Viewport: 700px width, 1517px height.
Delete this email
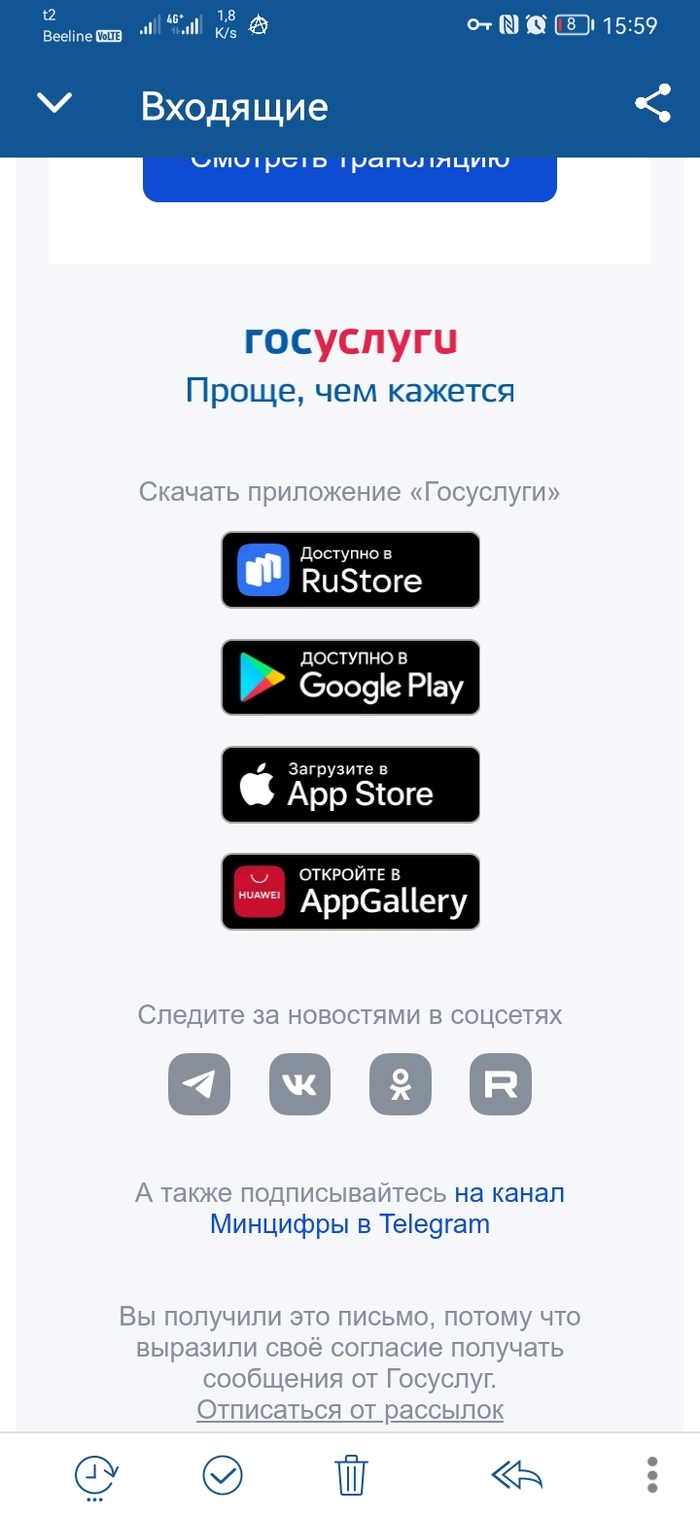point(351,1474)
